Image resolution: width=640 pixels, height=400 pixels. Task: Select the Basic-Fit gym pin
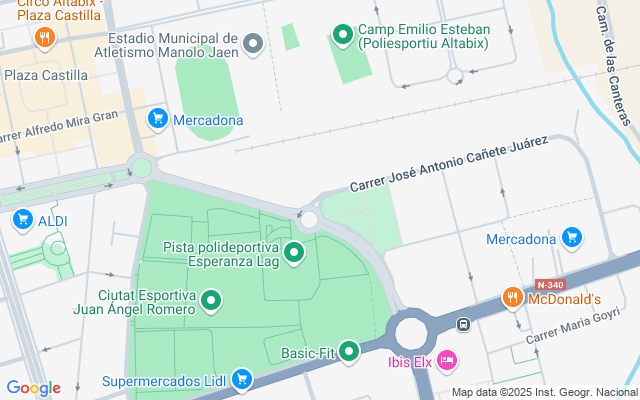click(x=348, y=351)
